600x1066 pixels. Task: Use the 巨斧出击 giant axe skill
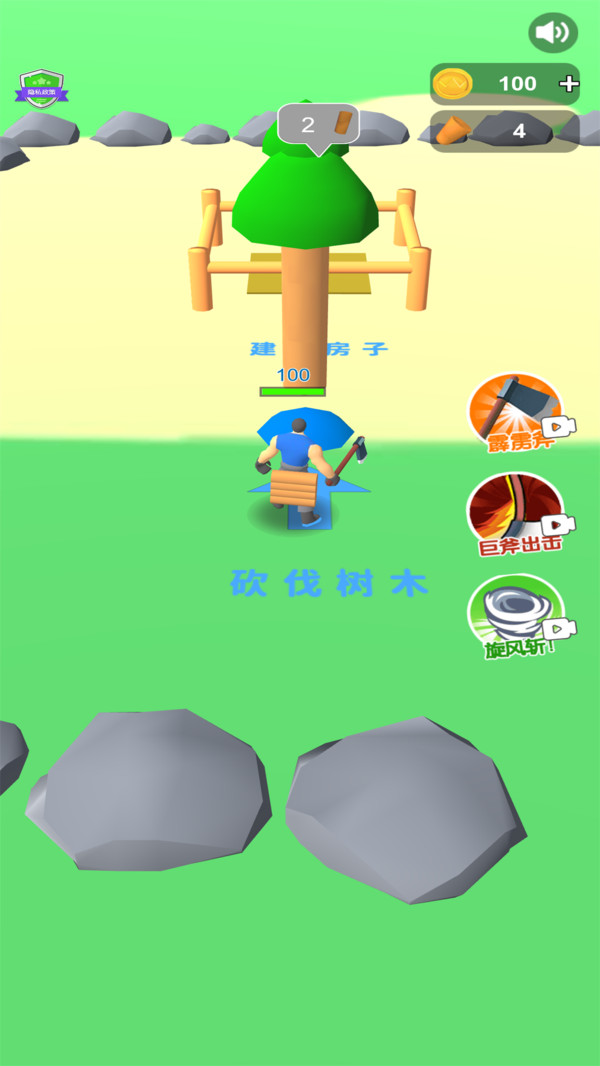click(x=518, y=513)
